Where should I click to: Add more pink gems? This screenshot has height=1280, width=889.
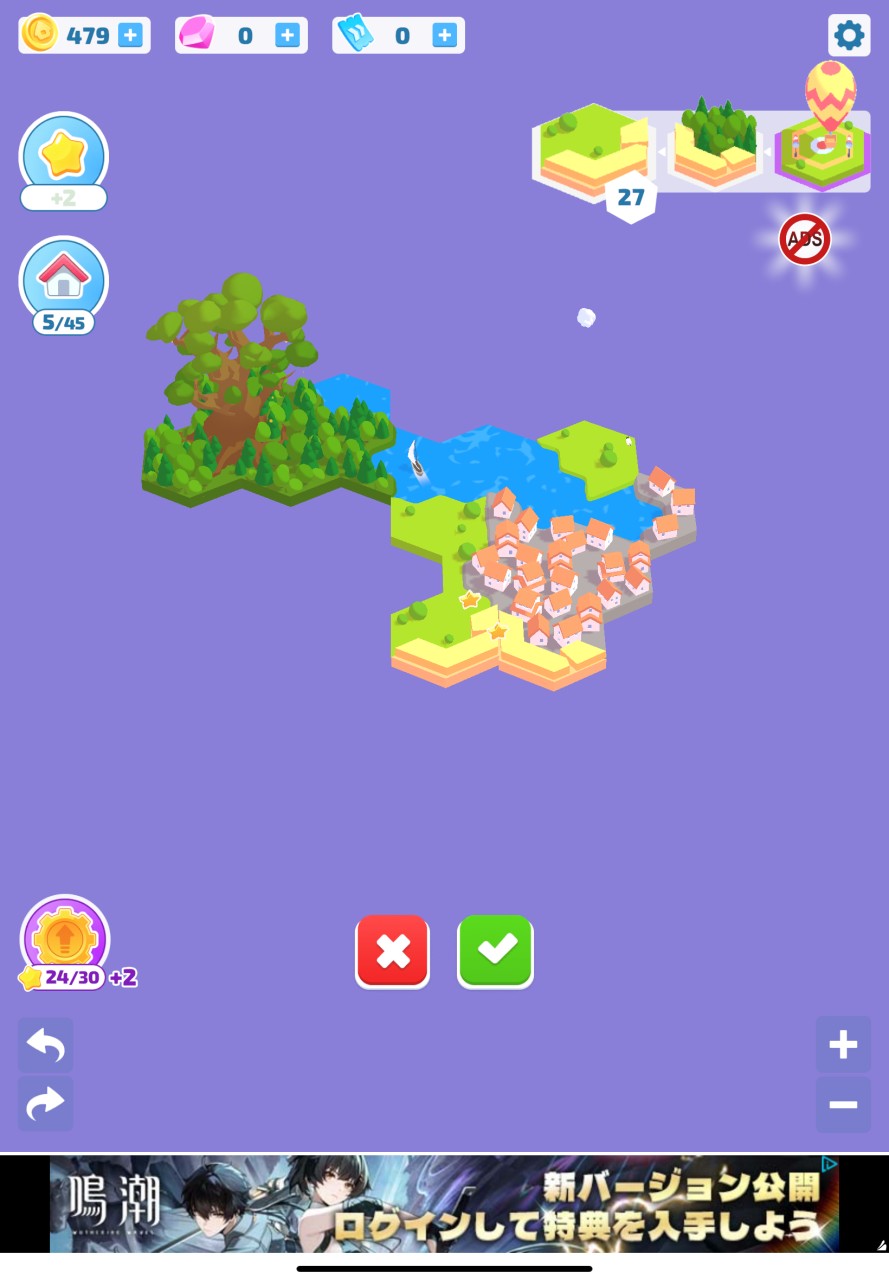[x=287, y=36]
